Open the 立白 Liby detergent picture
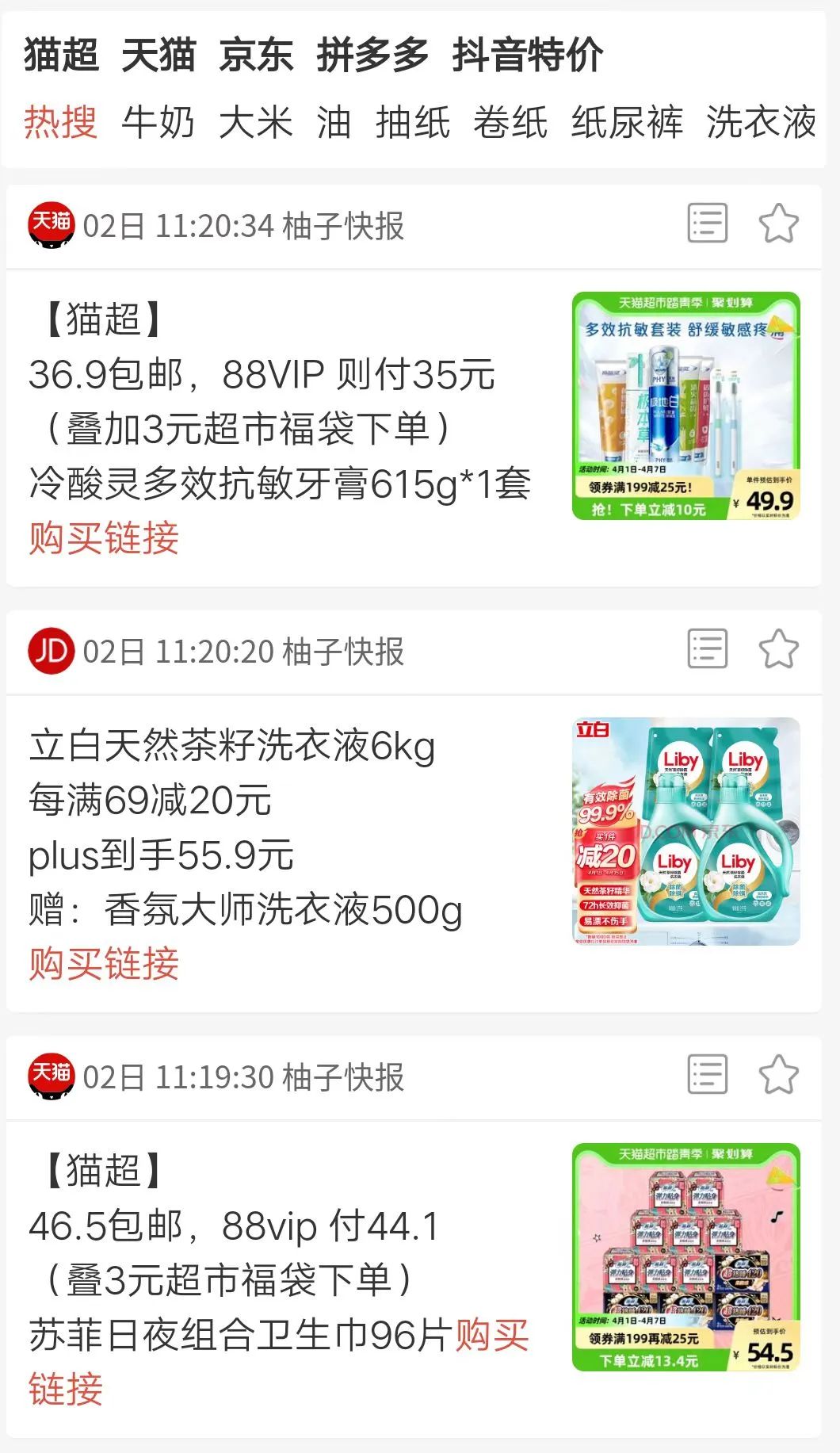The width and height of the screenshot is (840, 1453). coord(686,832)
